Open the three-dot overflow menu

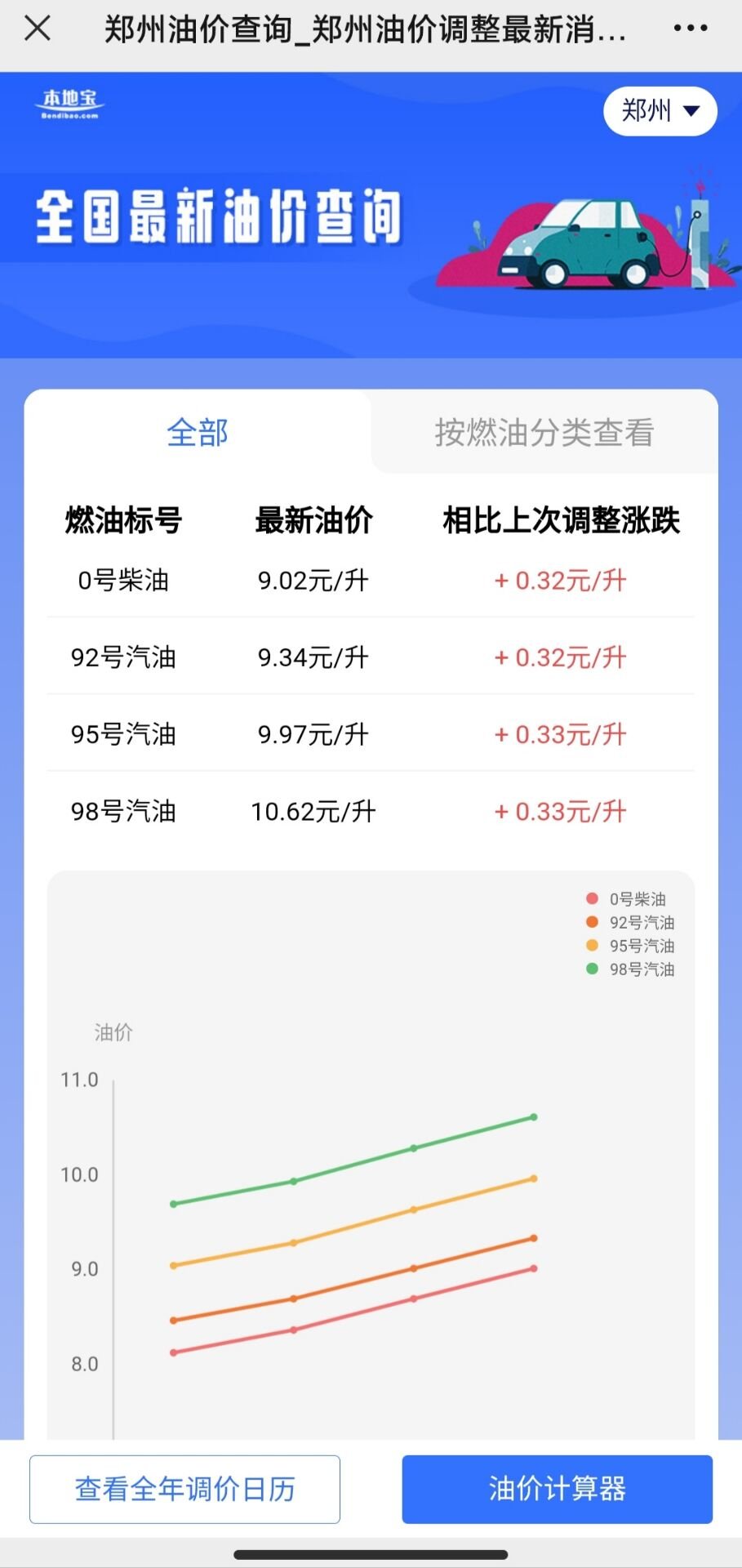click(x=691, y=29)
